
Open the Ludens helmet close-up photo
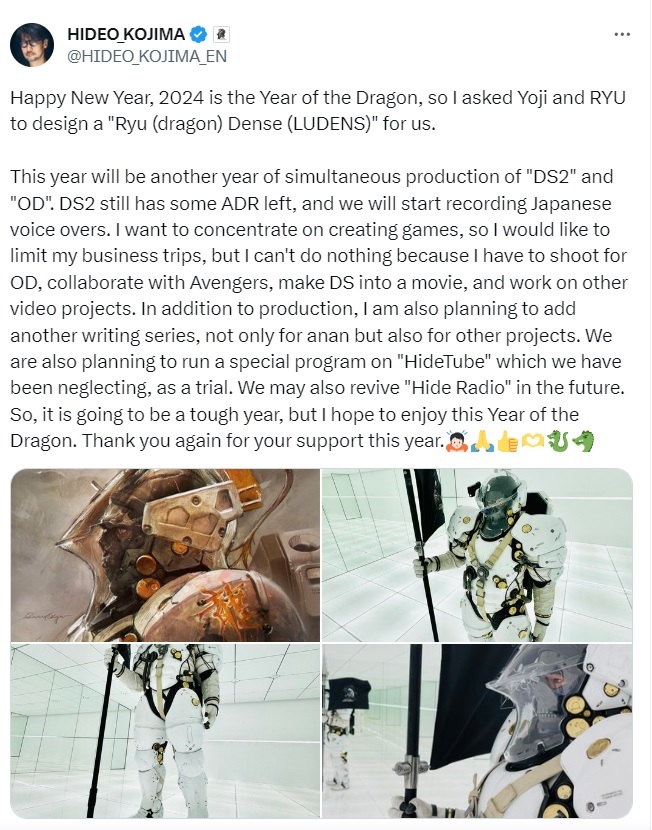pyautogui.click(x=477, y=731)
